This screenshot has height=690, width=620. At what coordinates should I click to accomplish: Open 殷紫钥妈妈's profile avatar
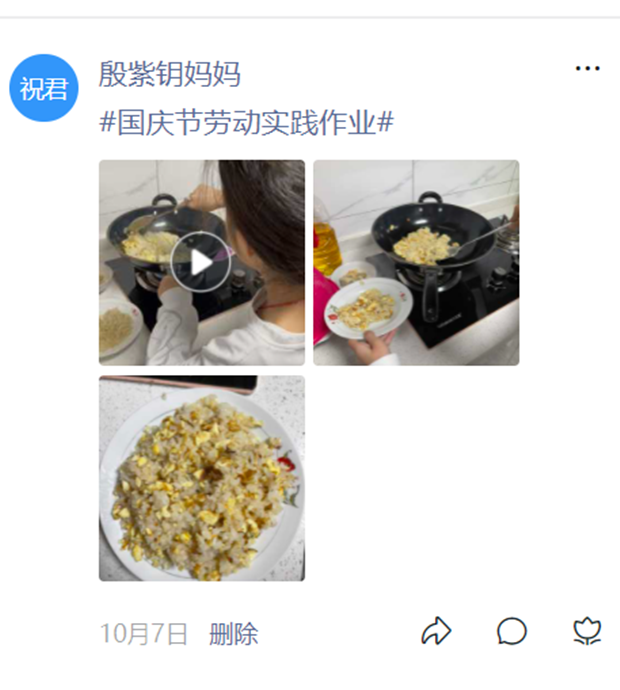(x=44, y=88)
